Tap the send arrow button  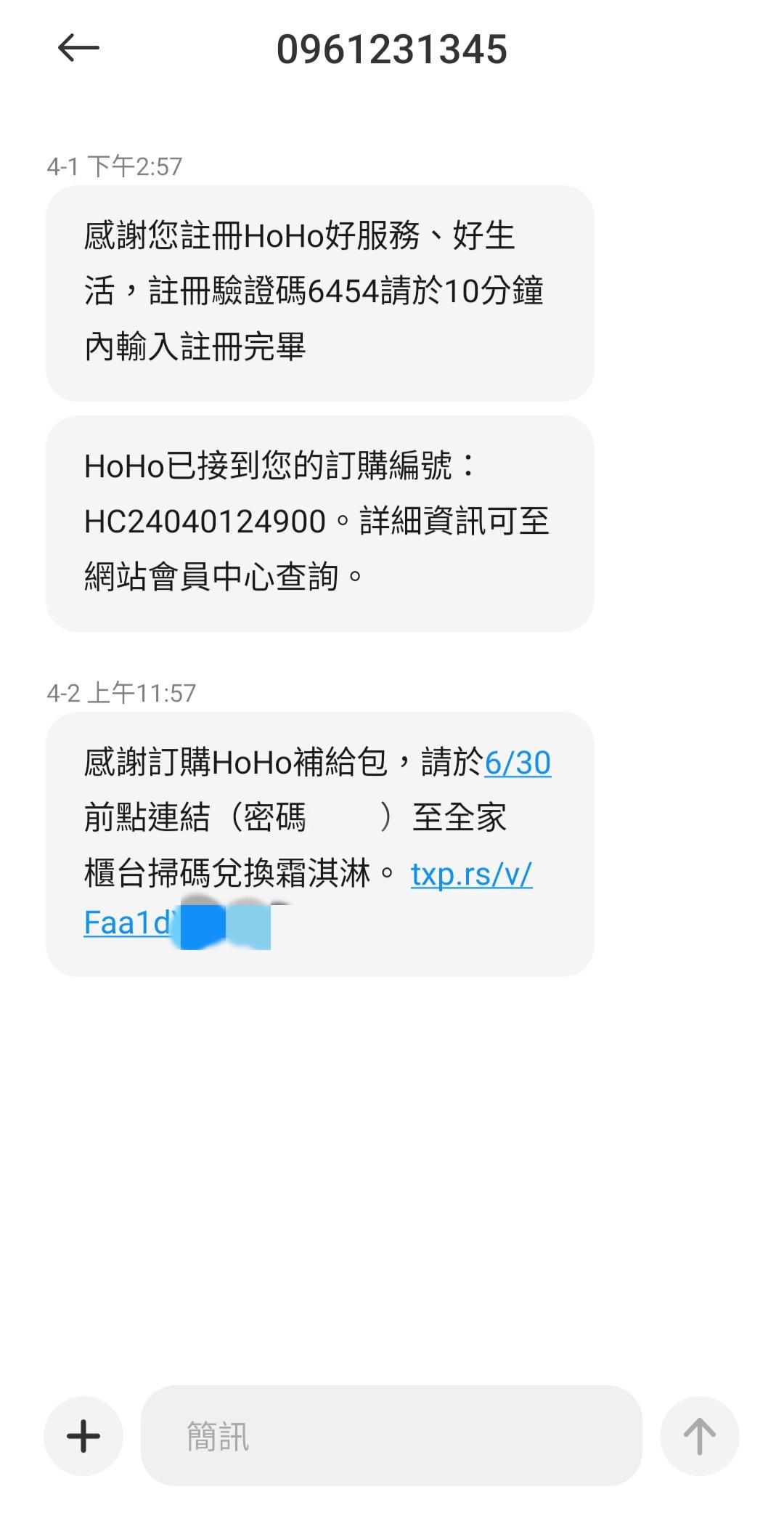pyautogui.click(x=699, y=1436)
